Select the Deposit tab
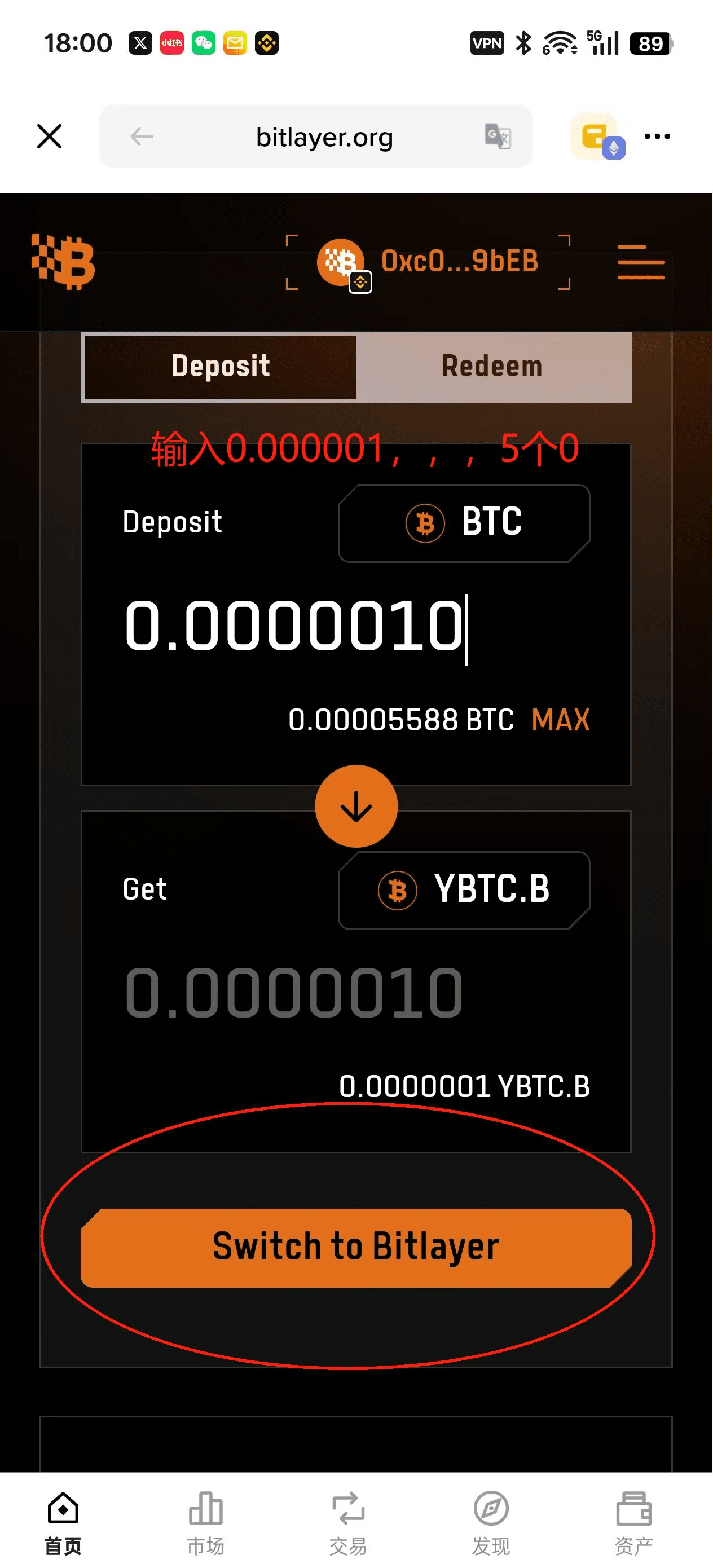Screen dimensions: 713x1568 click(221, 367)
